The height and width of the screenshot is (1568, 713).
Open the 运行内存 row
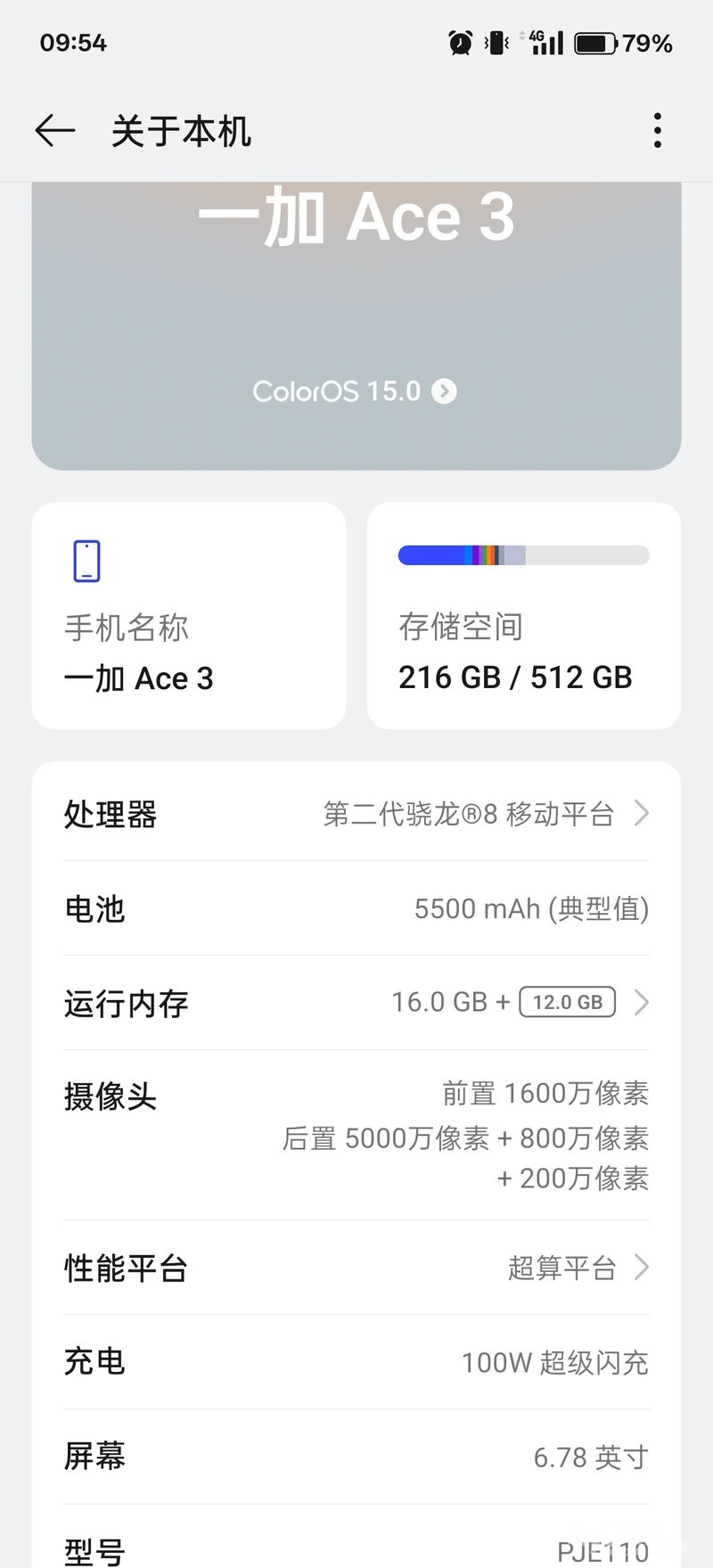pyautogui.click(x=356, y=1003)
